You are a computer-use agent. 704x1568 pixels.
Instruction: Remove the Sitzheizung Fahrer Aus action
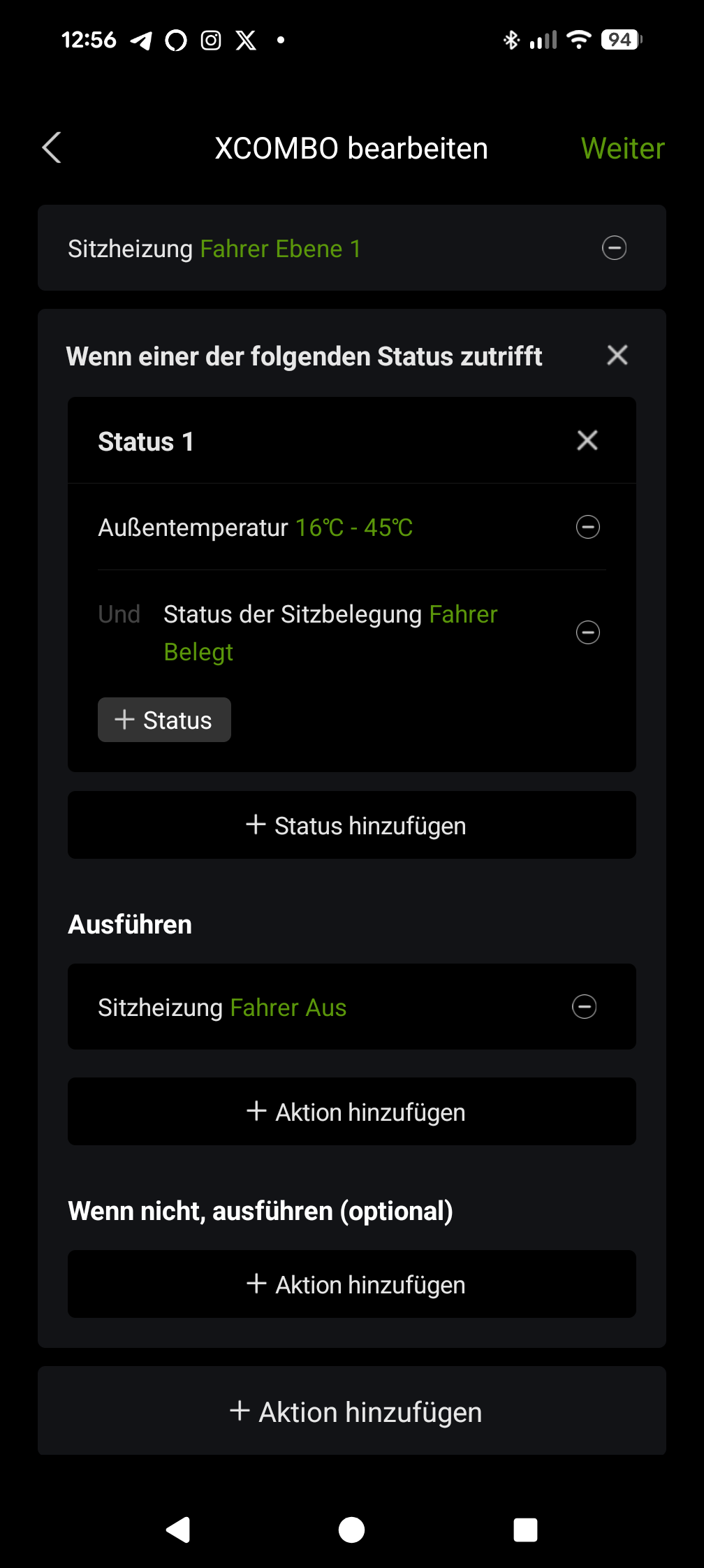[x=584, y=1007]
